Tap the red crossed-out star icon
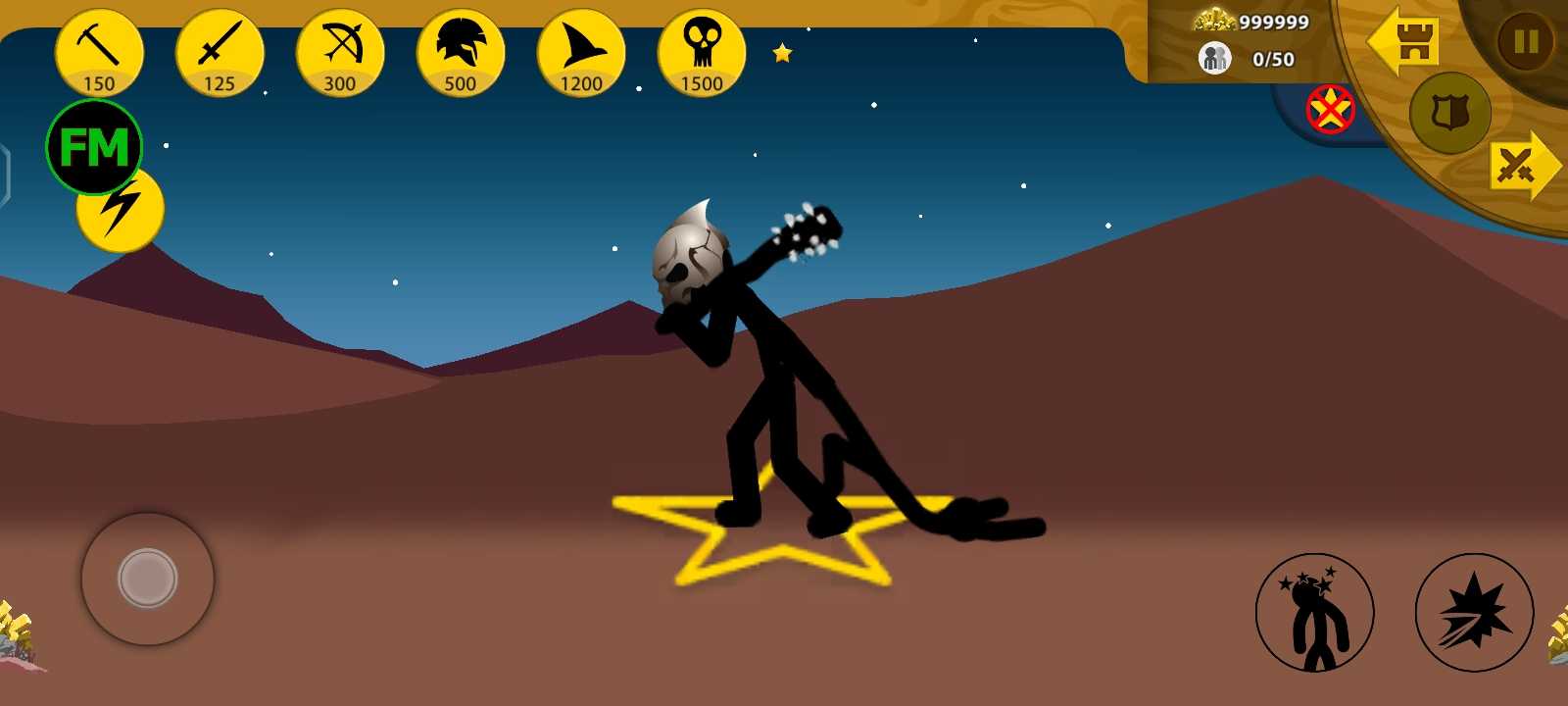This screenshot has height=706, width=1568. point(1330,109)
